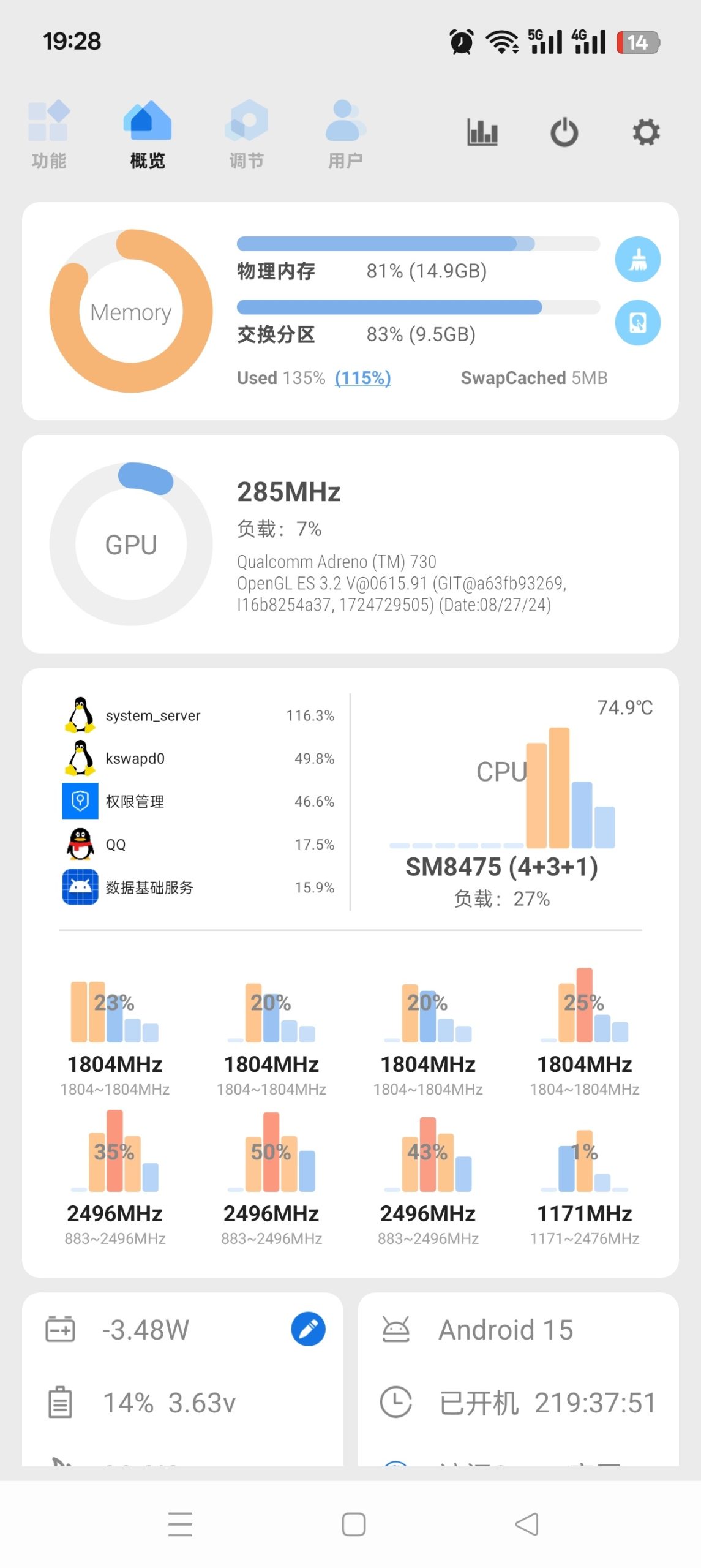Tap the GPU load ring chart
This screenshot has height=1568, width=701.
tap(130, 544)
